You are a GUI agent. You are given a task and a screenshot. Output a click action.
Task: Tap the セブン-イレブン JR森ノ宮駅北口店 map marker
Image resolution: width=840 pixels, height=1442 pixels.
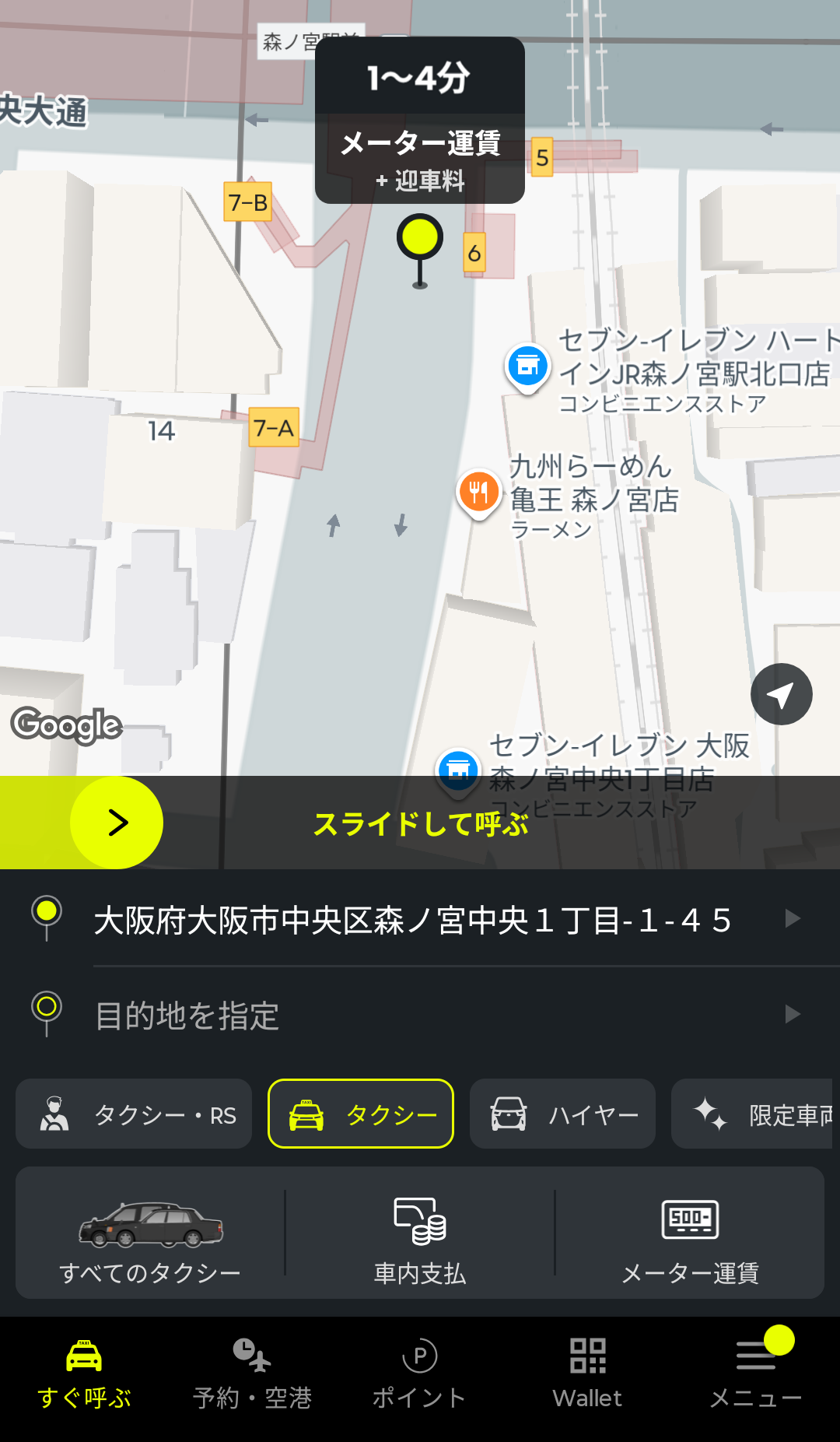[528, 366]
